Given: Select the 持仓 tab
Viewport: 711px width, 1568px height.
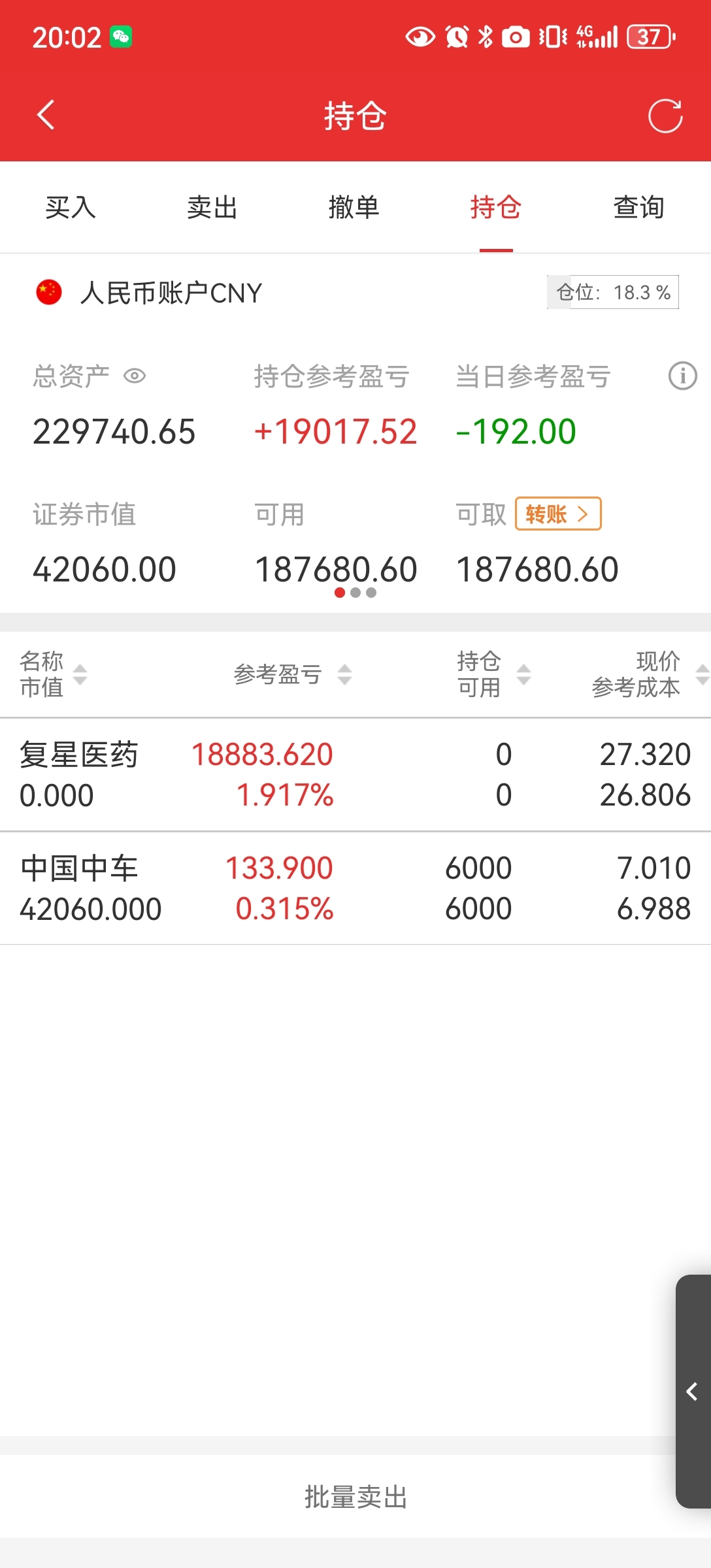Looking at the screenshot, I should [x=496, y=208].
